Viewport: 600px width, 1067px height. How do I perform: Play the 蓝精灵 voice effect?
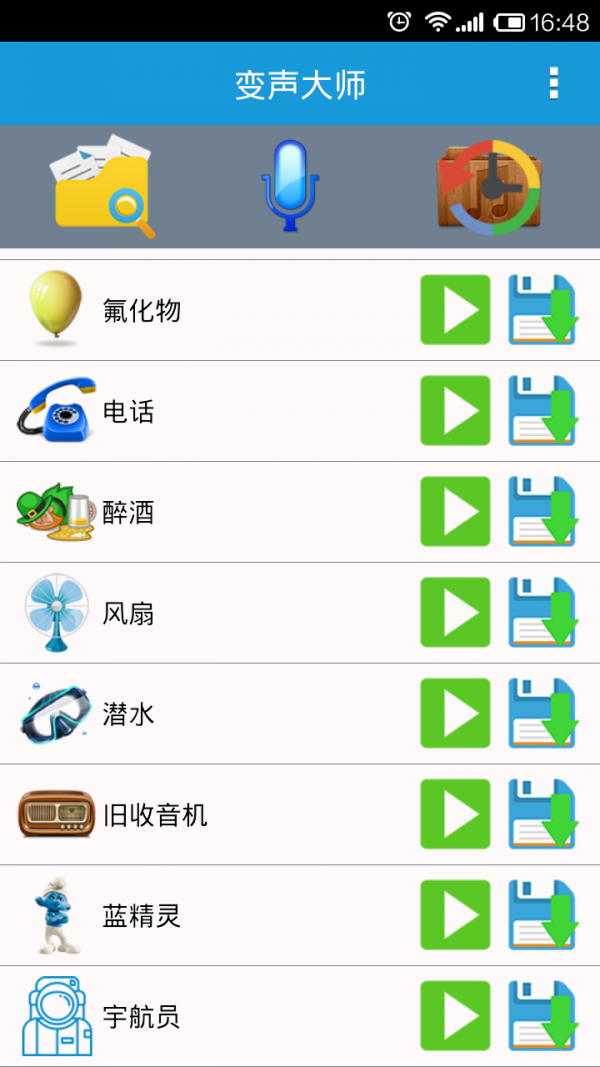click(x=455, y=916)
